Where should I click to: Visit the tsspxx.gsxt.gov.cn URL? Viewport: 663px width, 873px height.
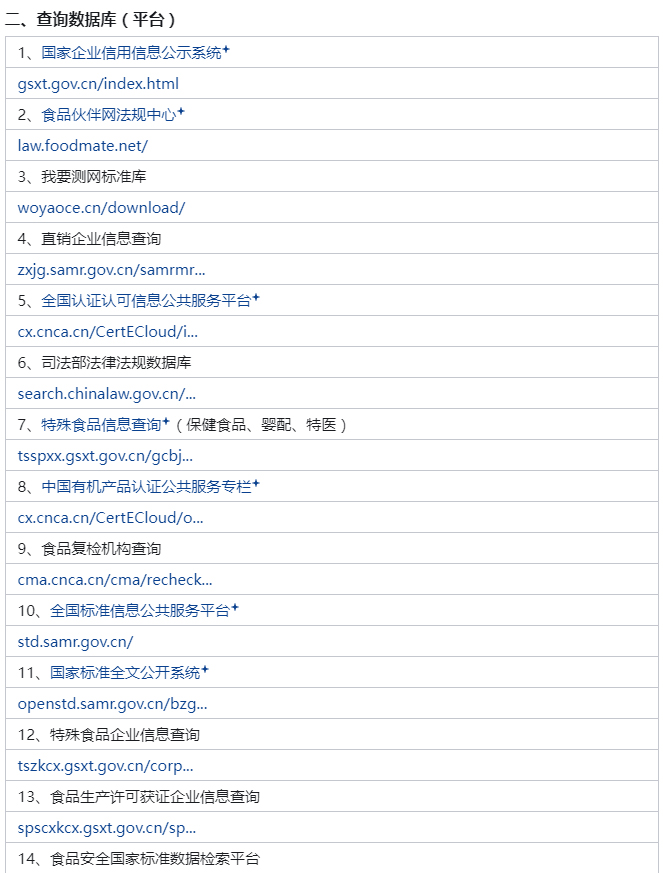[105, 456]
